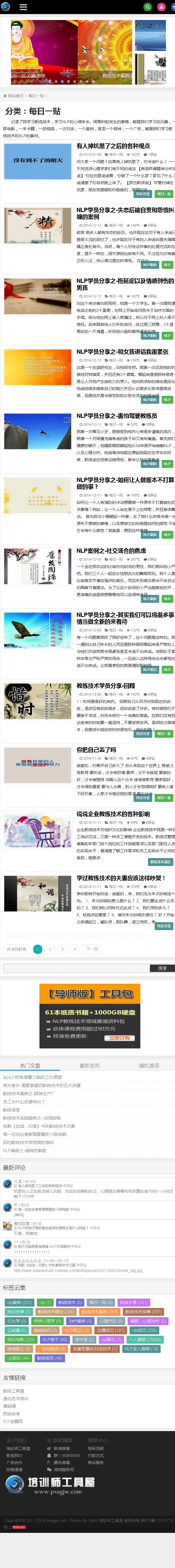175x1568 pixels.
Task: Open the hamburger menu
Action: click(23, 7)
